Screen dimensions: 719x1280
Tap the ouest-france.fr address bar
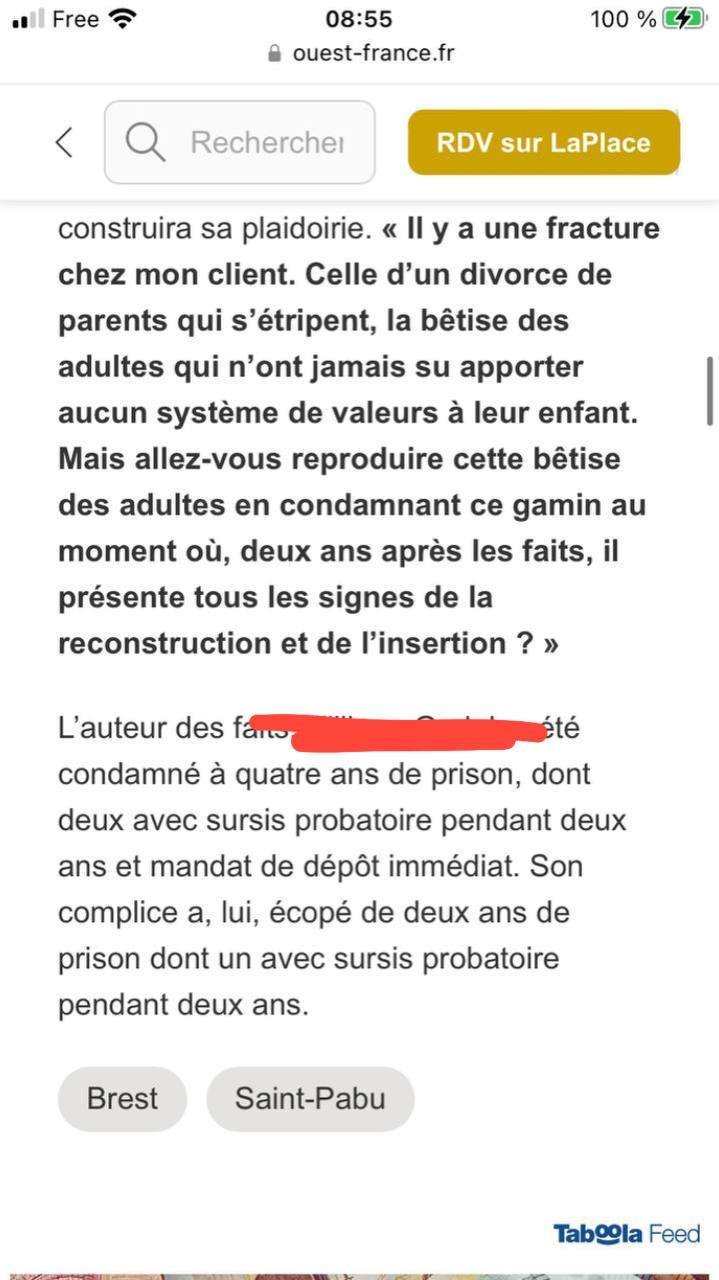(x=361, y=53)
